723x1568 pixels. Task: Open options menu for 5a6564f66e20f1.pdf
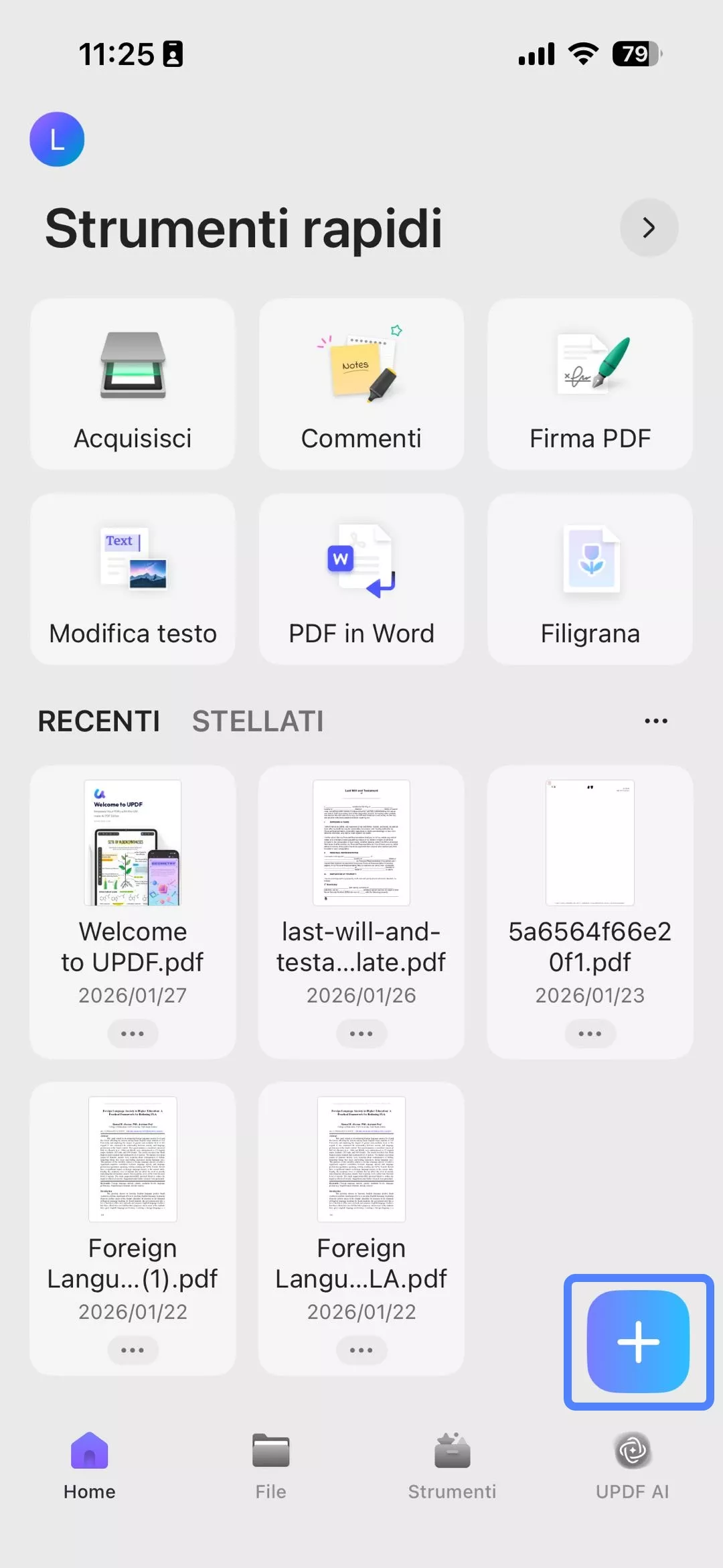589,1033
